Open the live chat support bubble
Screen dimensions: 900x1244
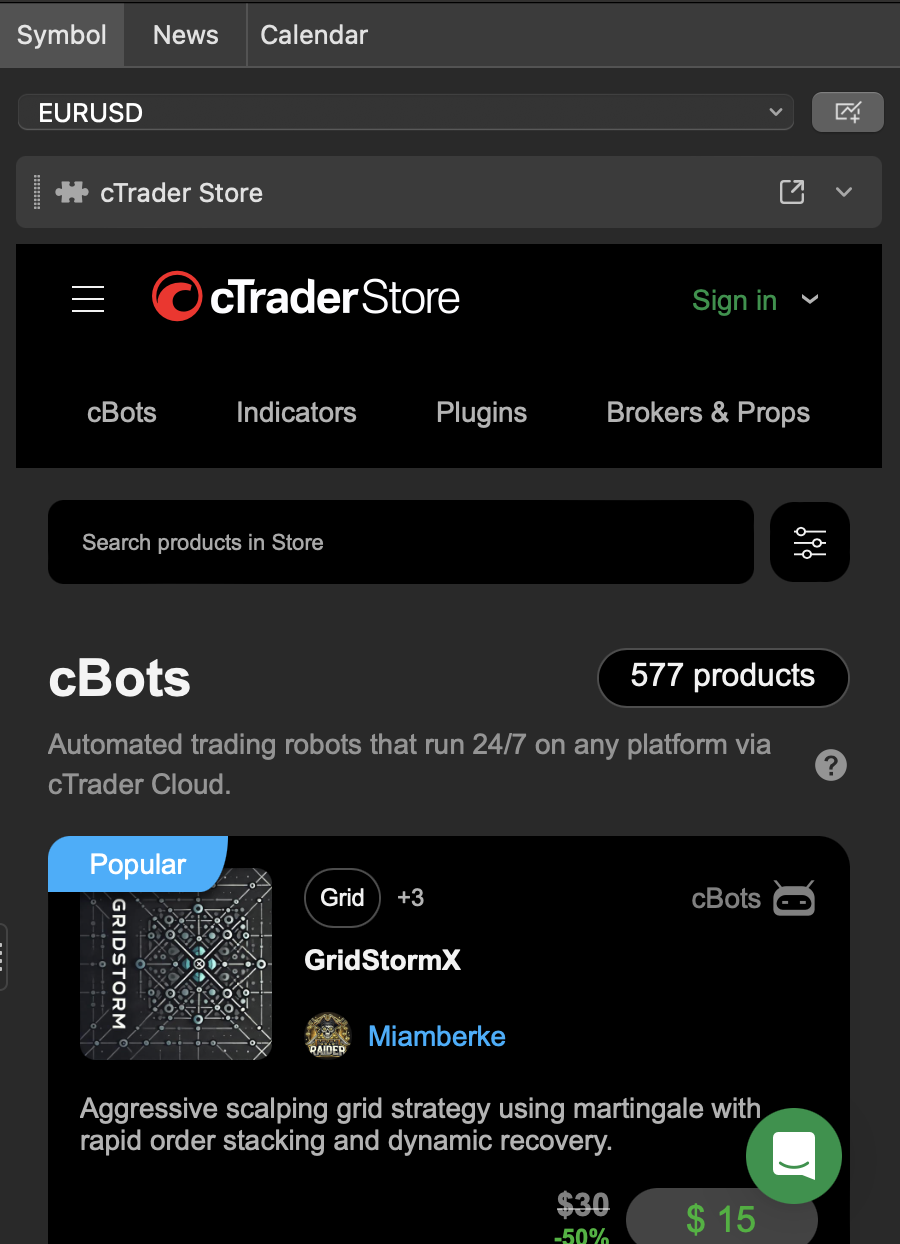[793, 1156]
